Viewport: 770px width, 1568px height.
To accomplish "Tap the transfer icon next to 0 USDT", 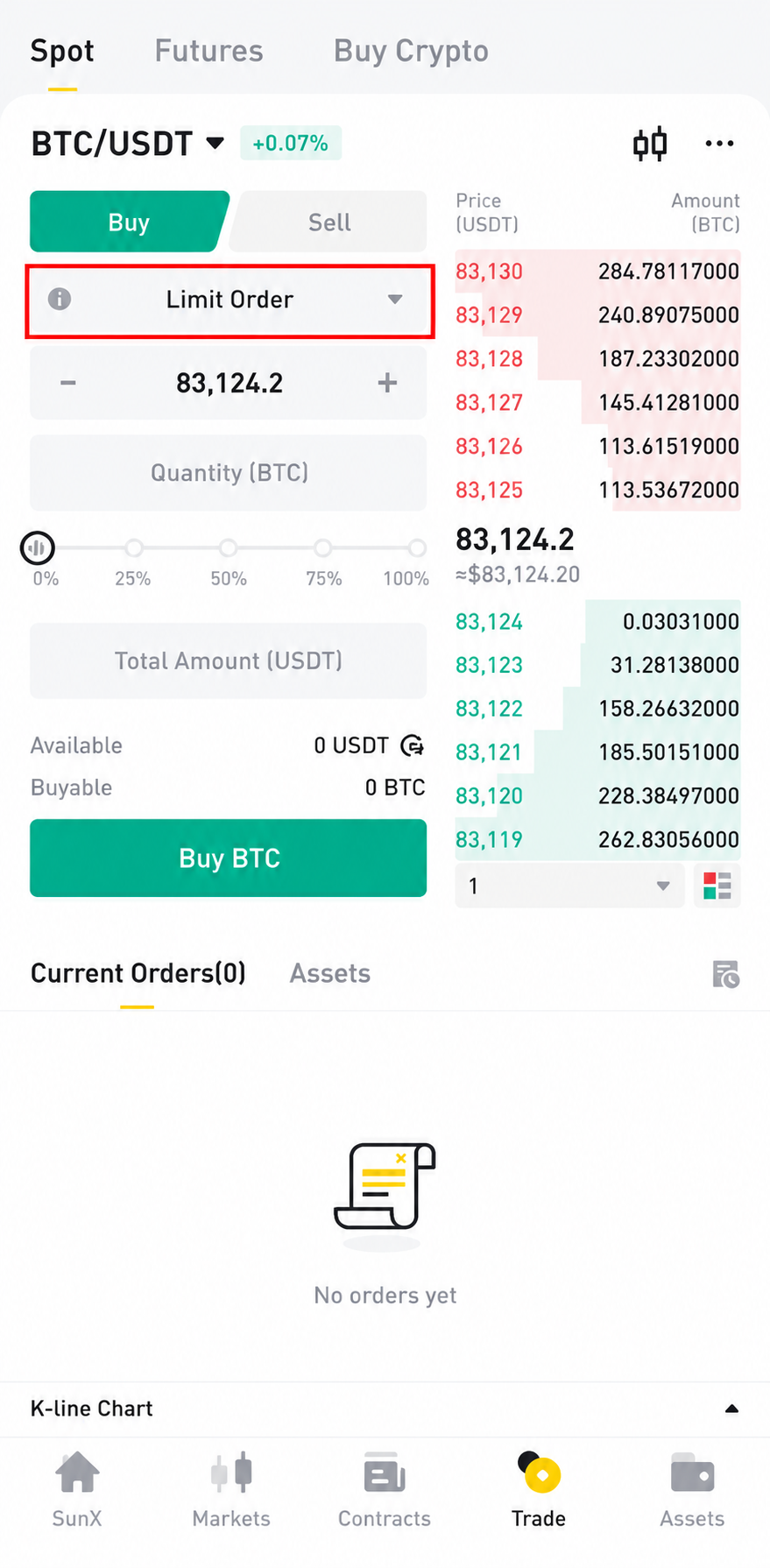I will [413, 745].
